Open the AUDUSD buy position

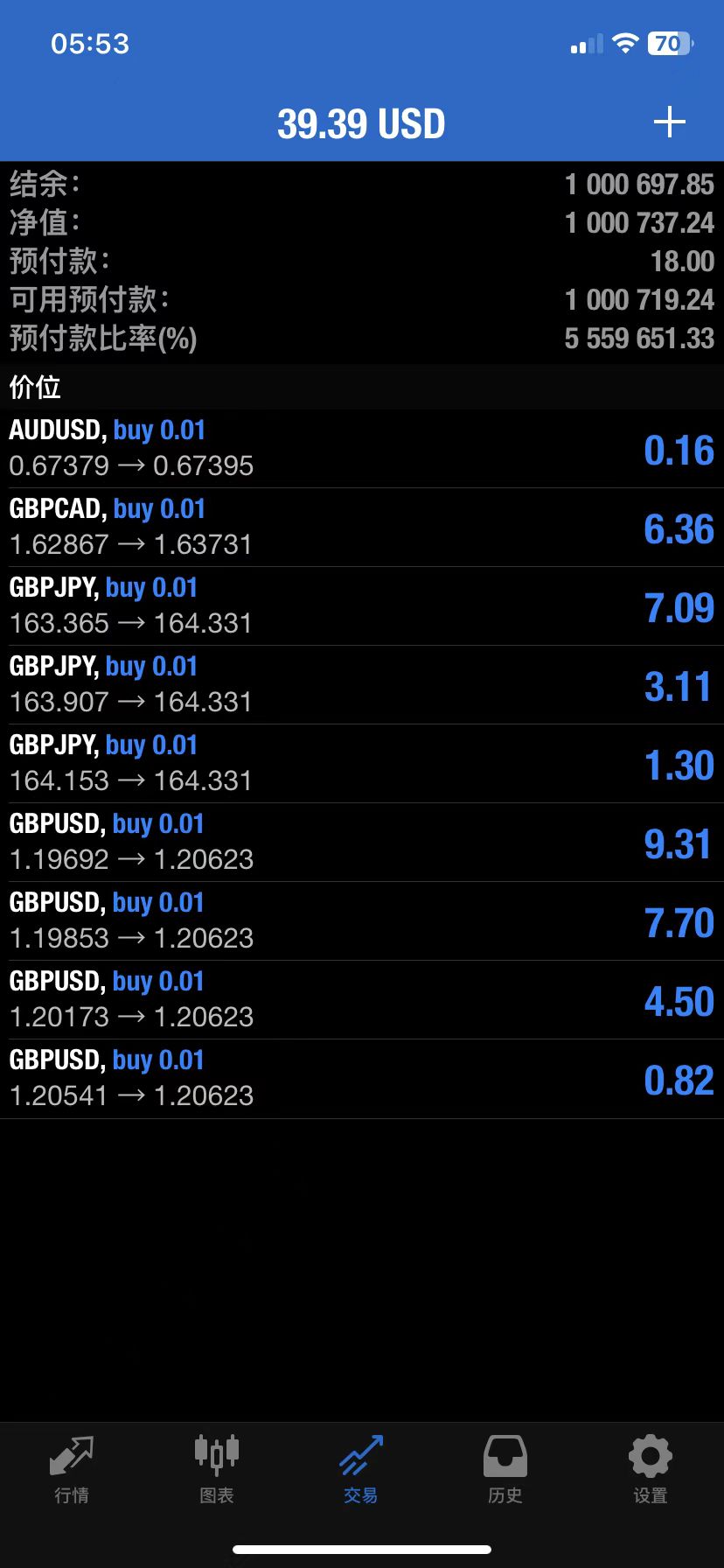point(361,448)
